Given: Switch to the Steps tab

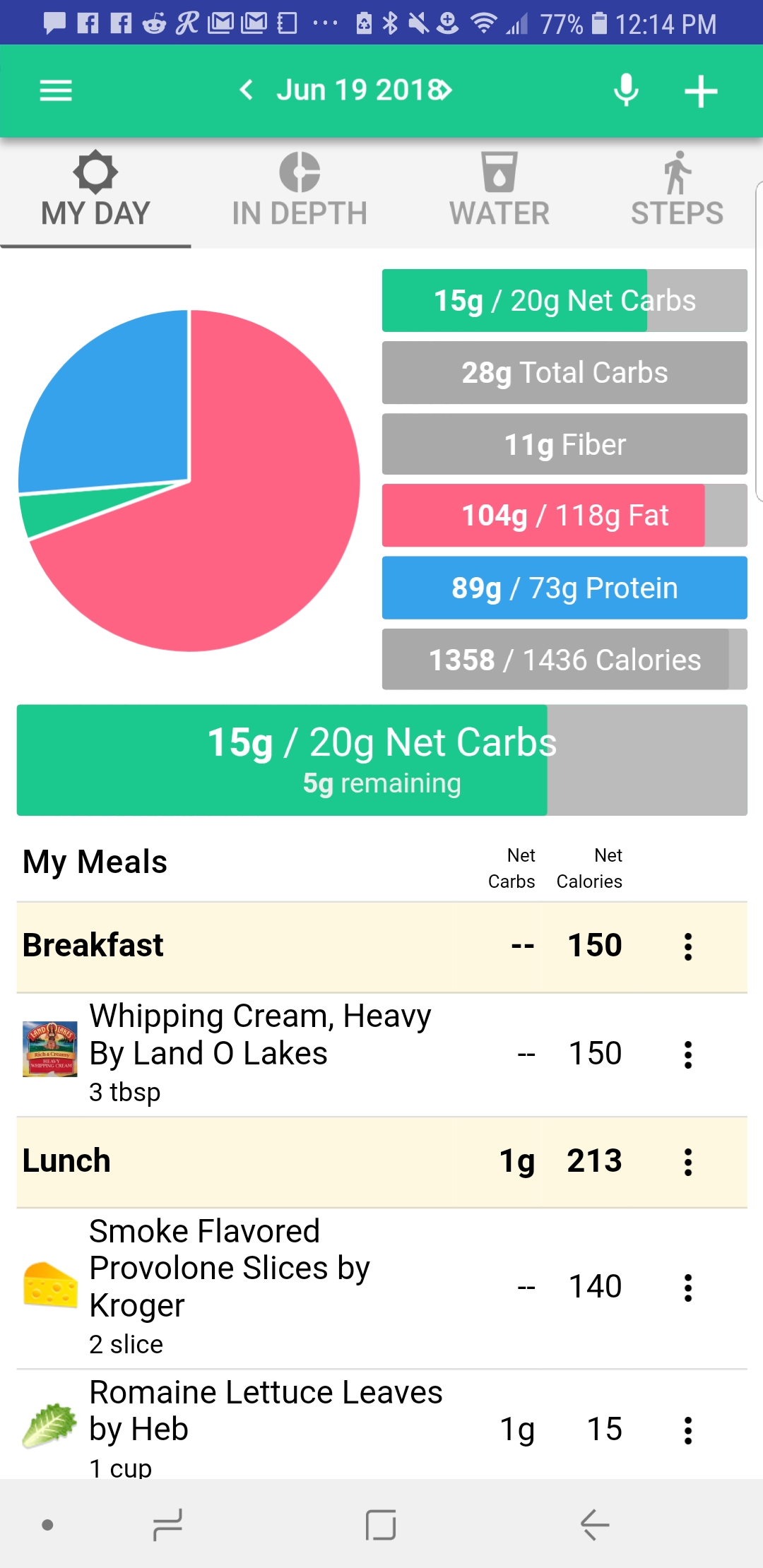Looking at the screenshot, I should click(677, 191).
